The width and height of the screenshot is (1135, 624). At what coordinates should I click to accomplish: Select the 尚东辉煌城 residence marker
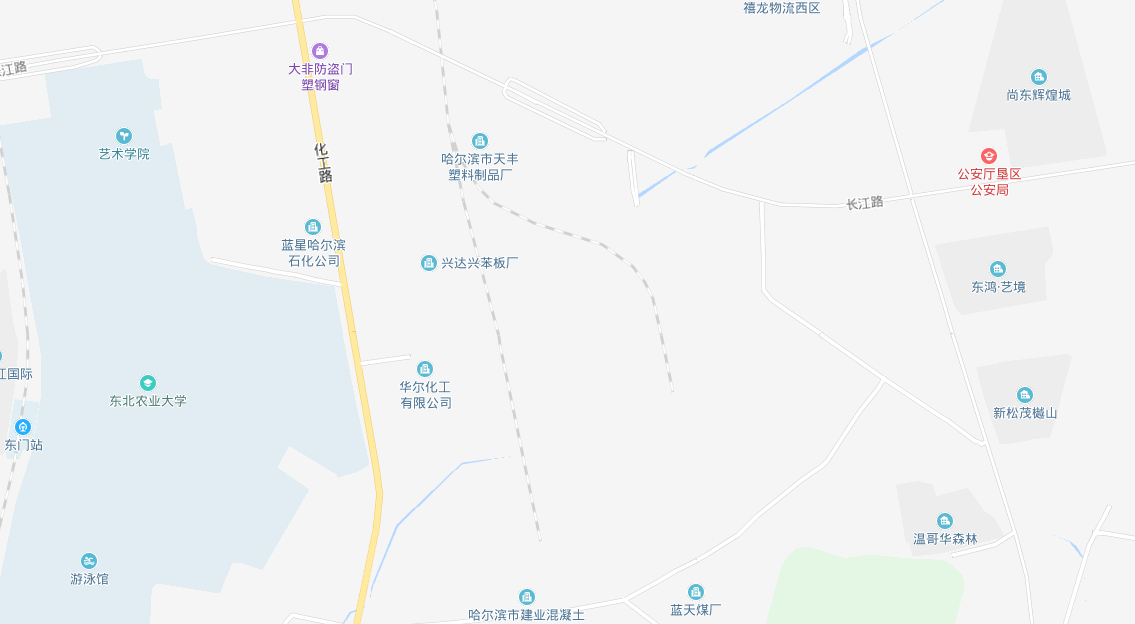coord(1038,77)
